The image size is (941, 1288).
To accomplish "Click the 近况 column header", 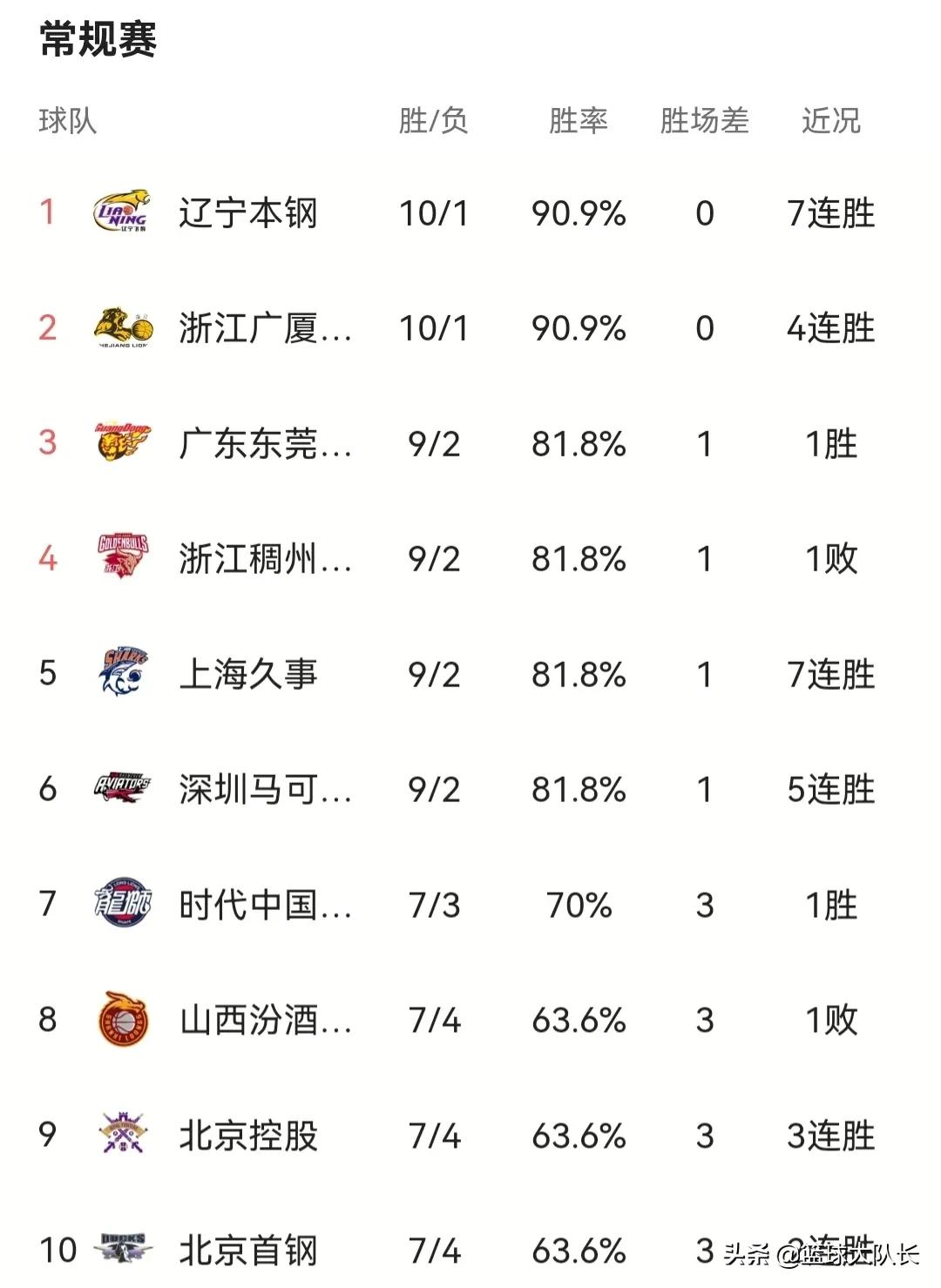I will pos(829,122).
